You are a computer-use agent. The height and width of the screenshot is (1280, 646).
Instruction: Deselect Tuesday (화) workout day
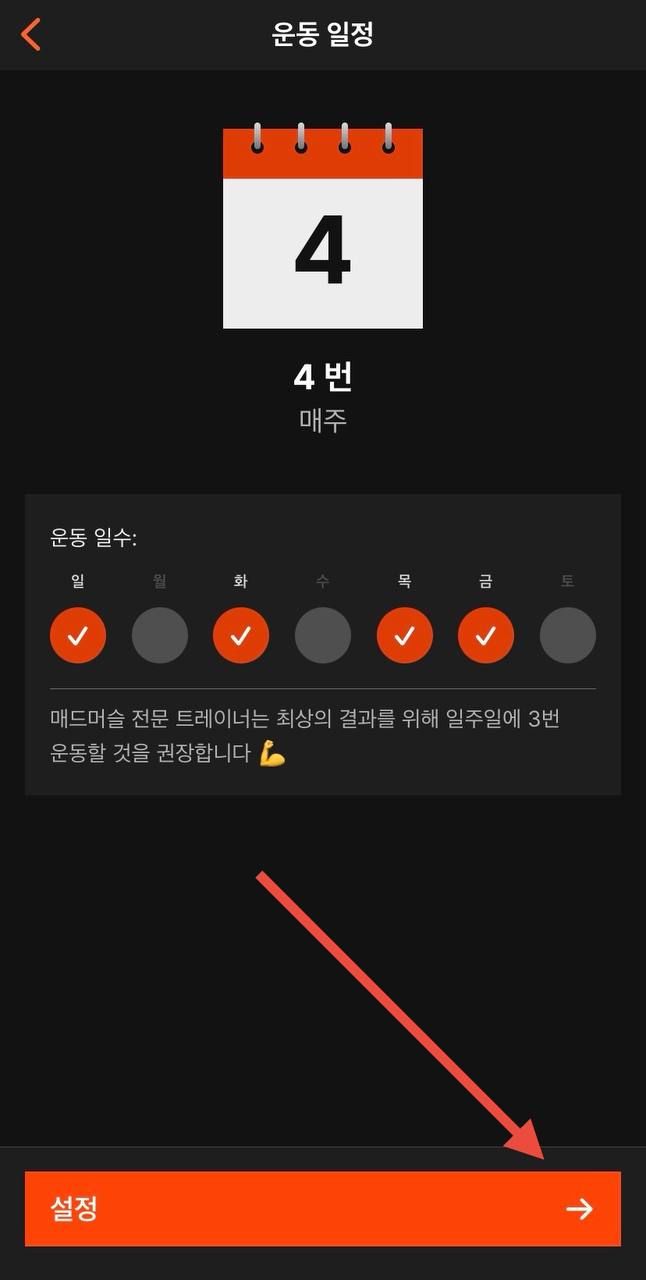coord(241,635)
